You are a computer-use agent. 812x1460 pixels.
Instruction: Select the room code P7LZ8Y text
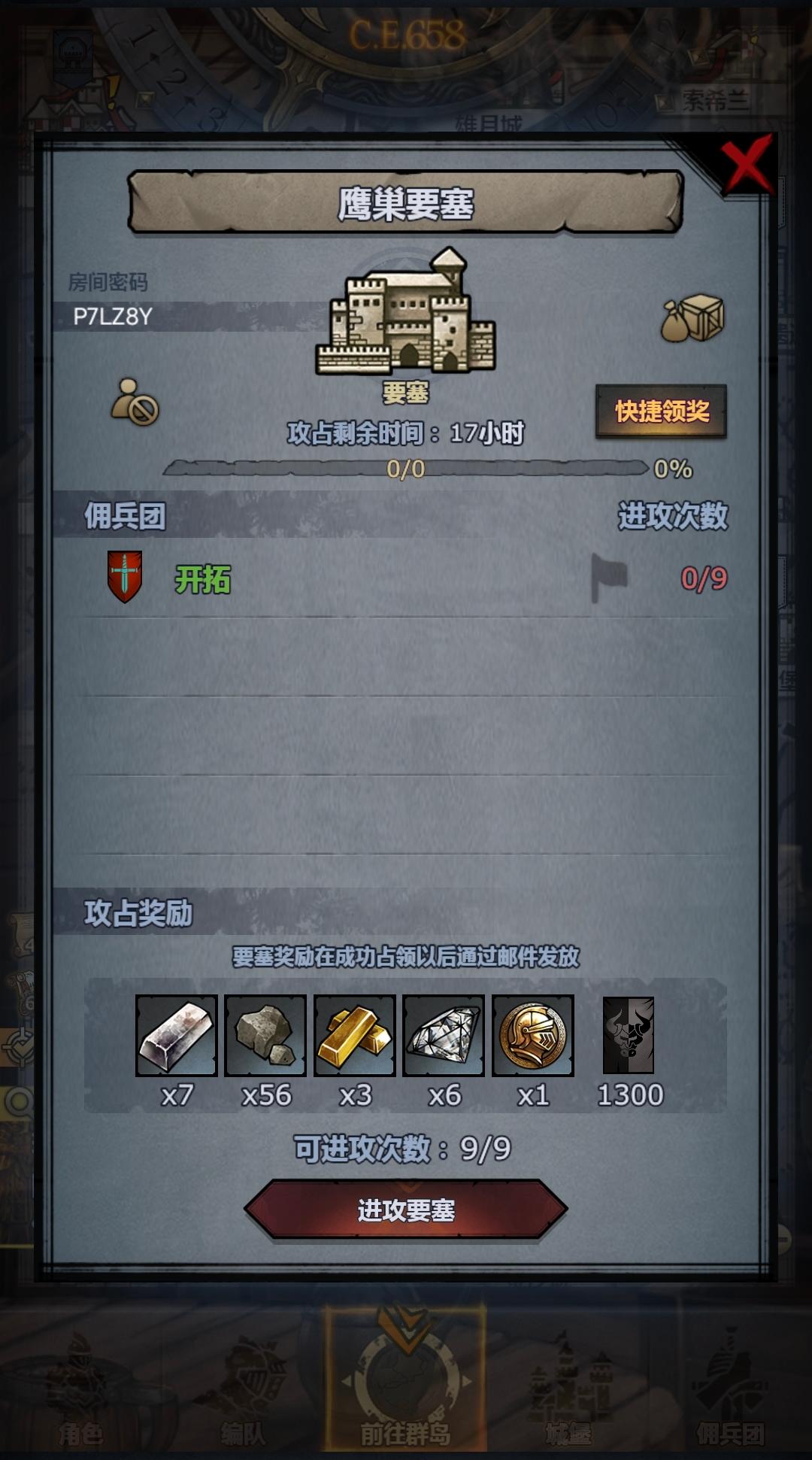[113, 315]
